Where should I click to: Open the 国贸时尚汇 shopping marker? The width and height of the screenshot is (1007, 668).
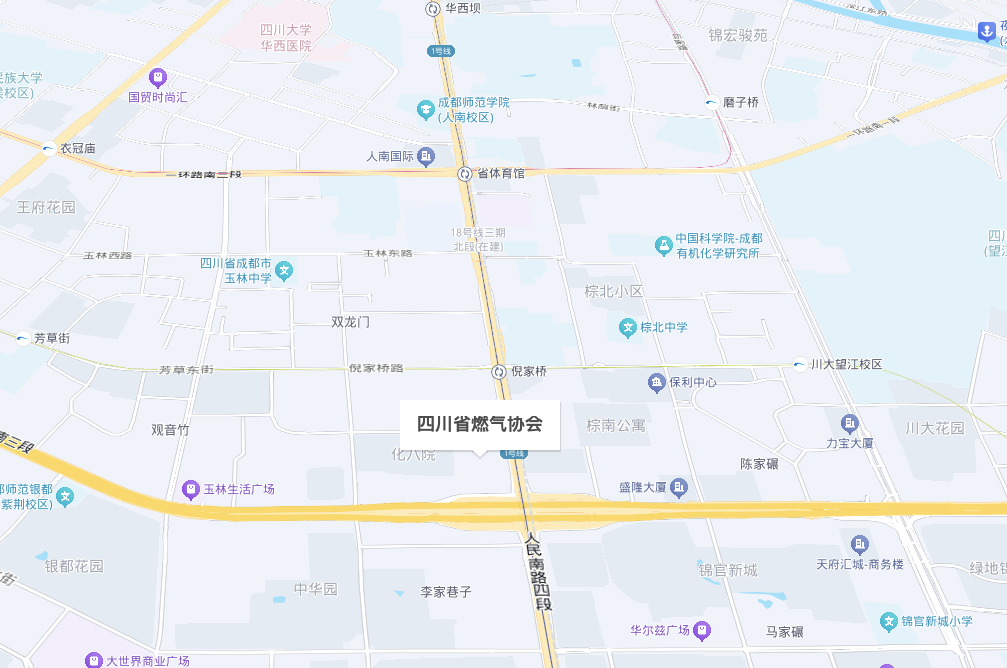[157, 77]
